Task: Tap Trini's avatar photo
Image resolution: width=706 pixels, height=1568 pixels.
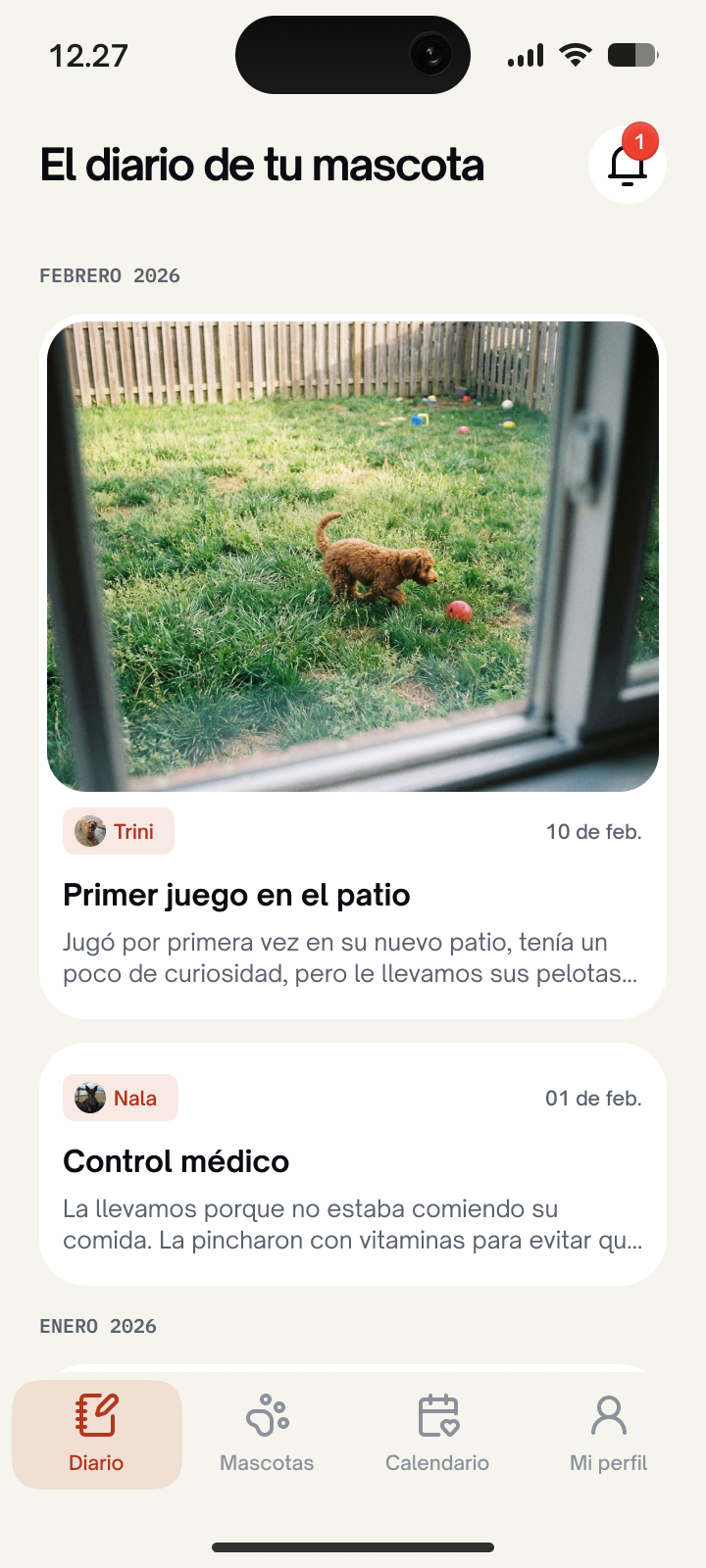Action: pyautogui.click(x=89, y=831)
